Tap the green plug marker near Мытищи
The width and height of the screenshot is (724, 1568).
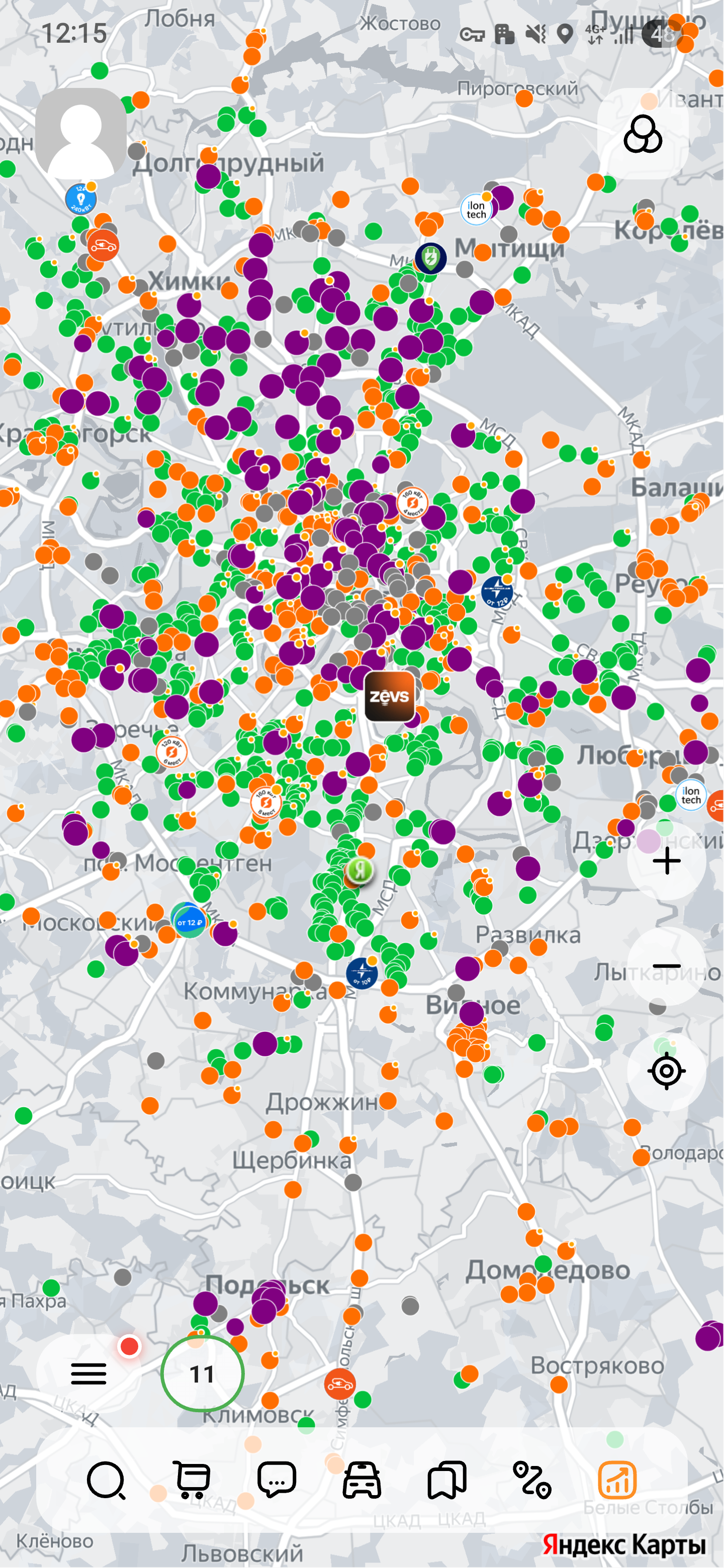[x=430, y=258]
